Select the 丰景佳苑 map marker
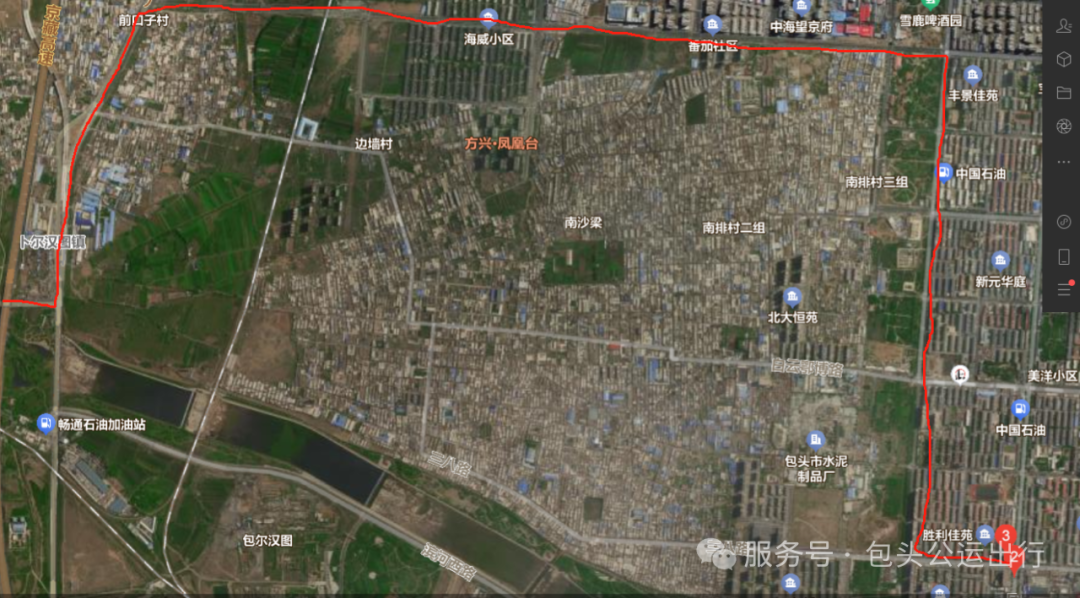The width and height of the screenshot is (1080, 598). tap(972, 75)
